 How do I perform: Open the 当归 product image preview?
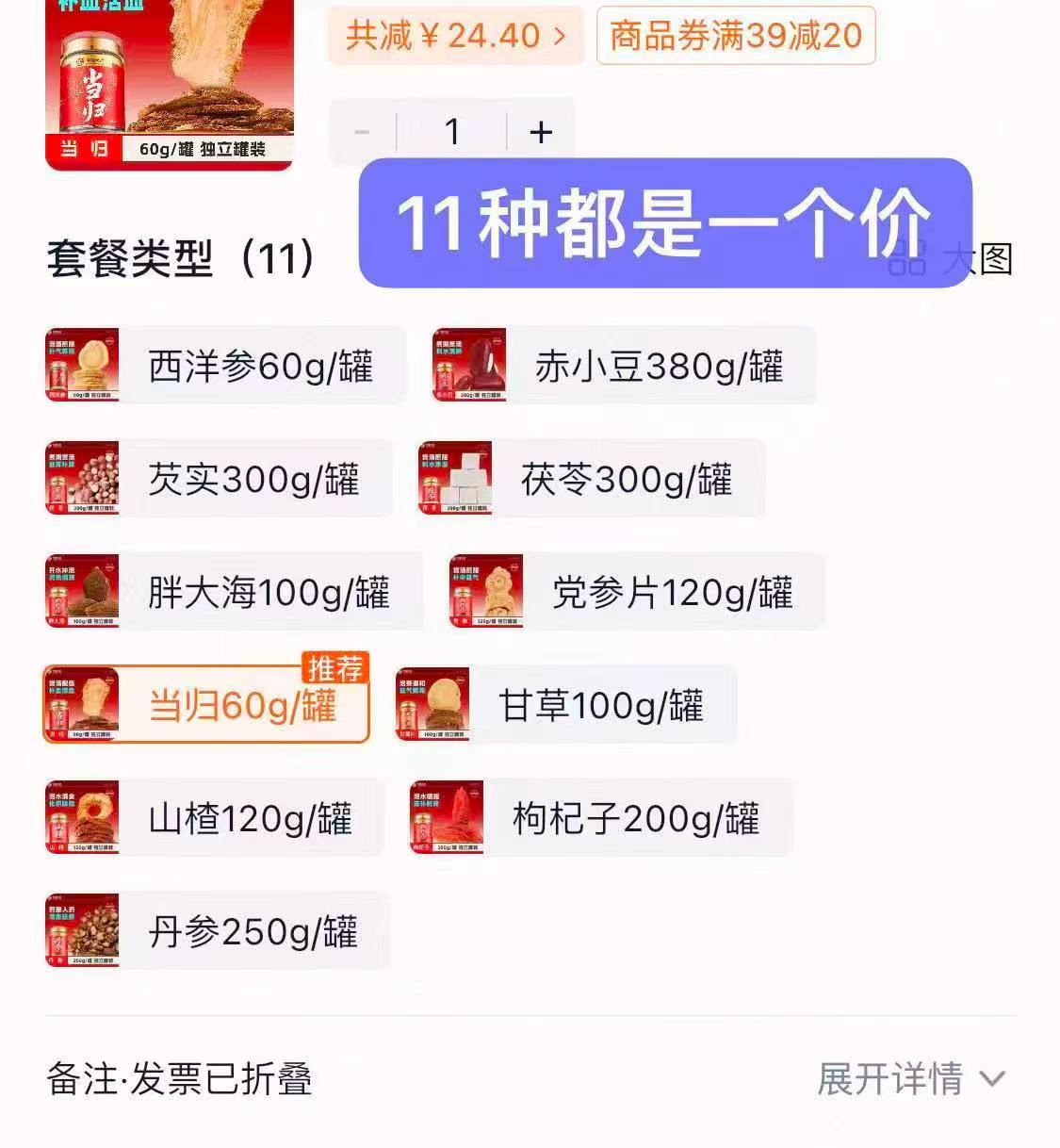(x=170, y=85)
